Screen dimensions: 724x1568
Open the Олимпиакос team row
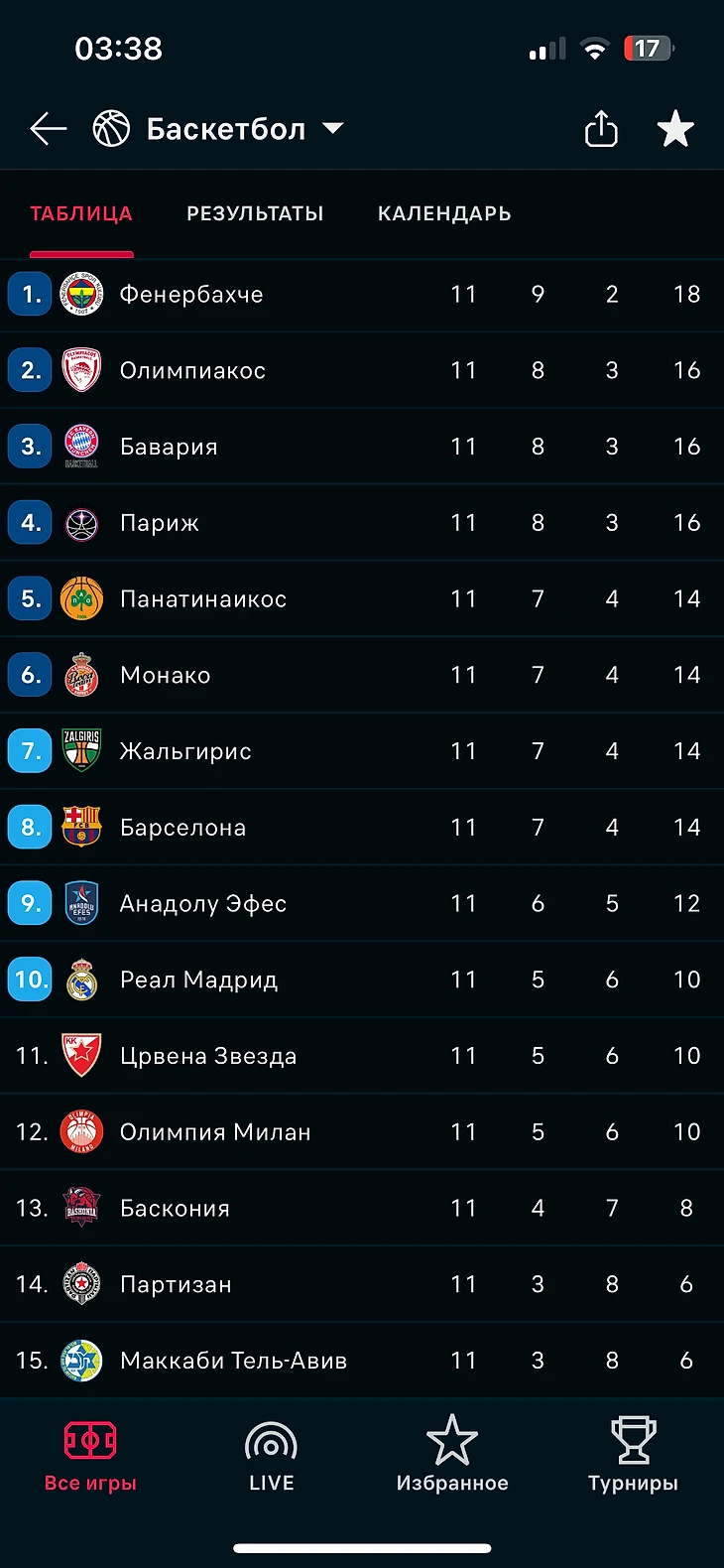362,370
